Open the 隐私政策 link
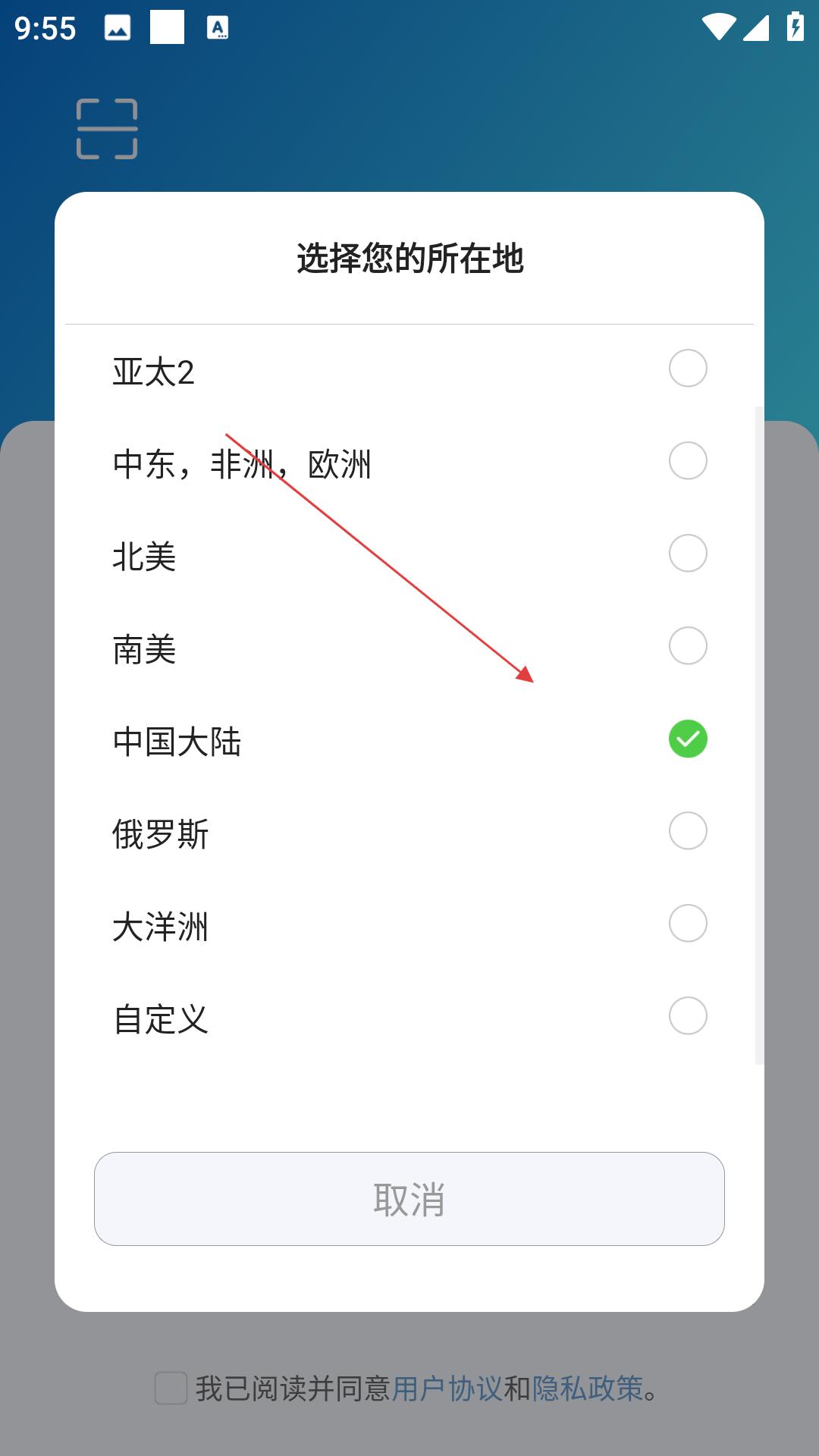Image resolution: width=819 pixels, height=1456 pixels. click(588, 1389)
